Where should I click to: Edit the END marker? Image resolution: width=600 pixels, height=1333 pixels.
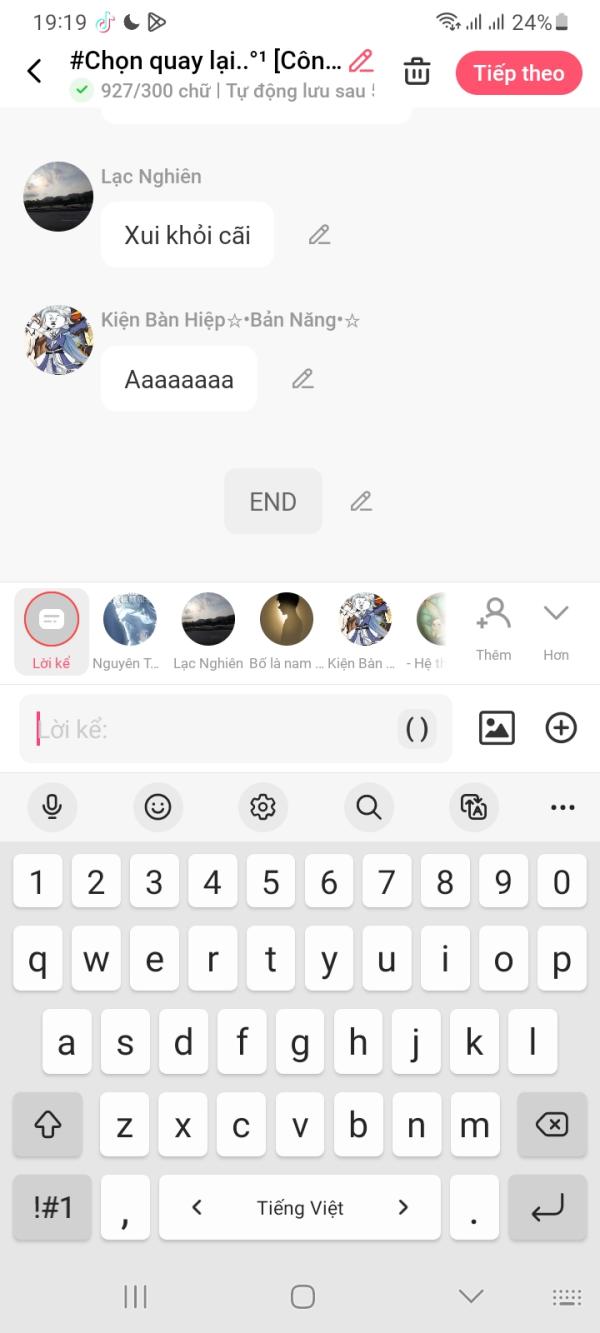pyautogui.click(x=361, y=501)
